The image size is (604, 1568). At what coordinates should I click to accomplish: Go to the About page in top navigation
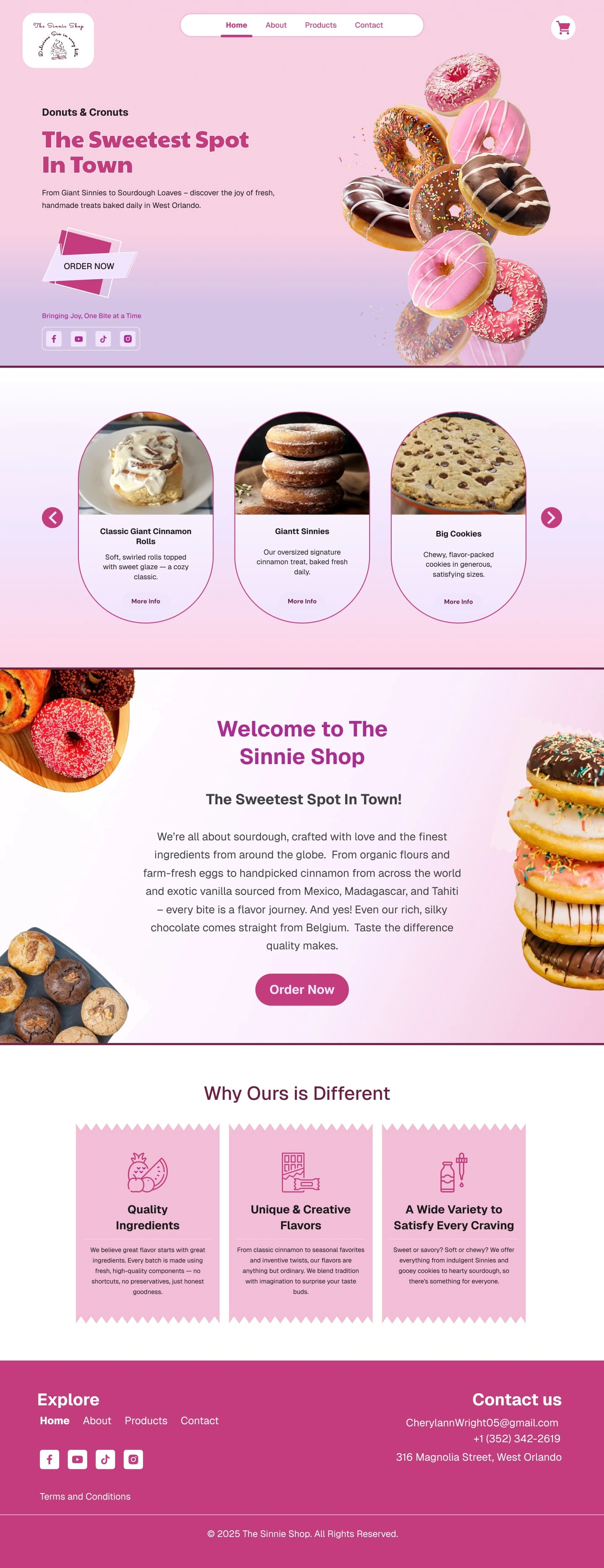276,25
